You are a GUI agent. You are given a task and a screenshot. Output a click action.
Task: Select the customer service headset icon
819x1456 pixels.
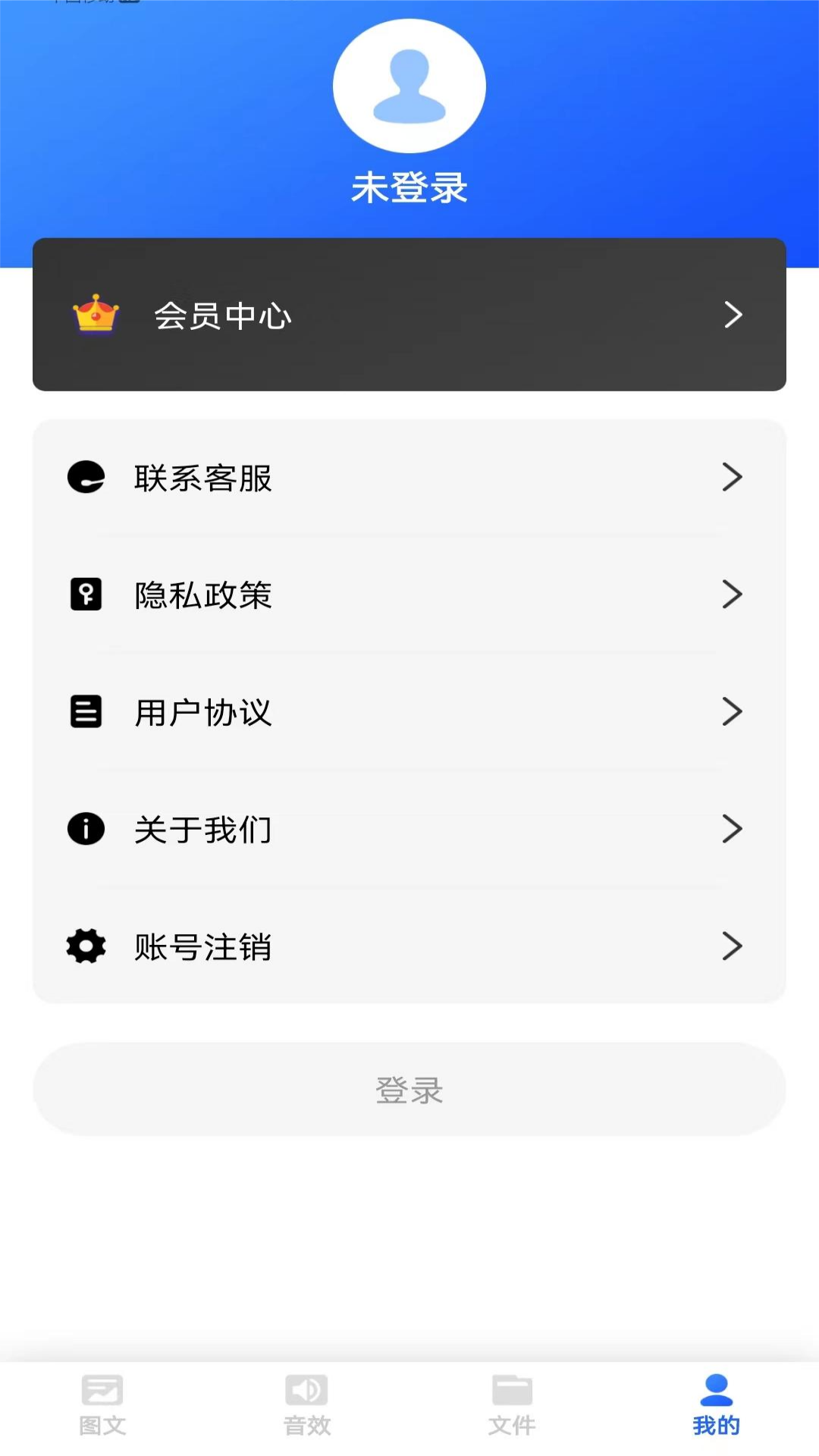coord(85,478)
